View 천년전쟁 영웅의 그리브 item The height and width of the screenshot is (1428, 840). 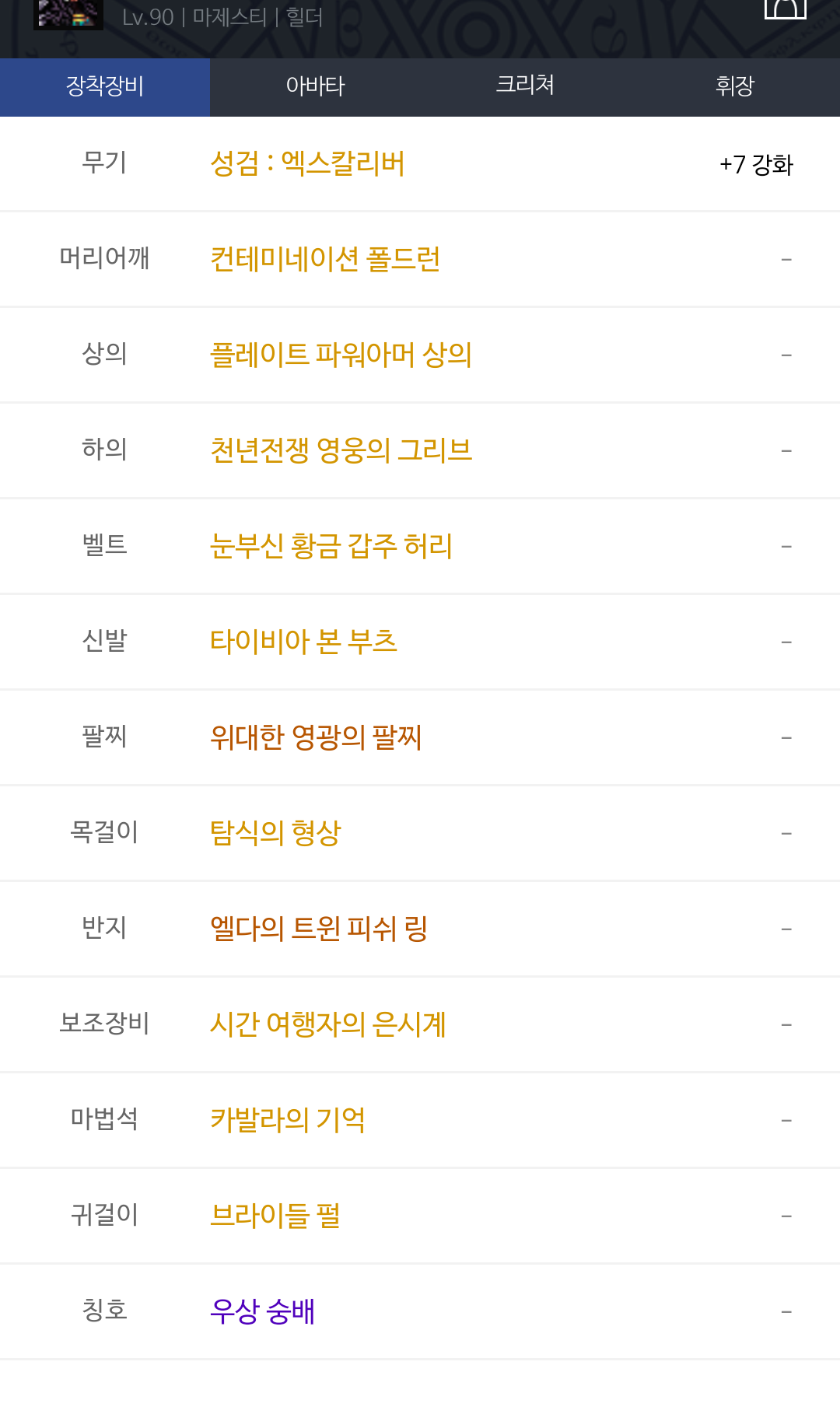[341, 450]
